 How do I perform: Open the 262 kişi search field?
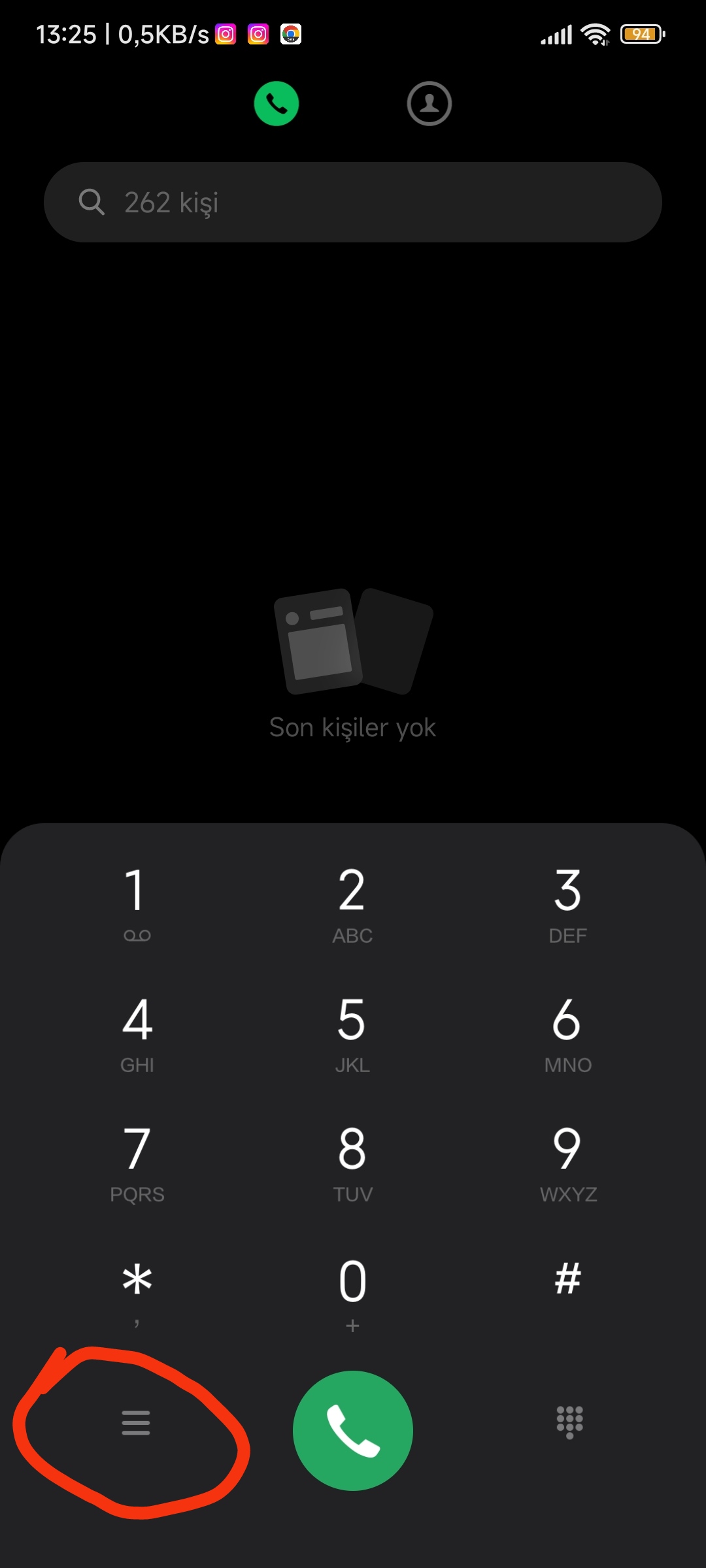353,203
